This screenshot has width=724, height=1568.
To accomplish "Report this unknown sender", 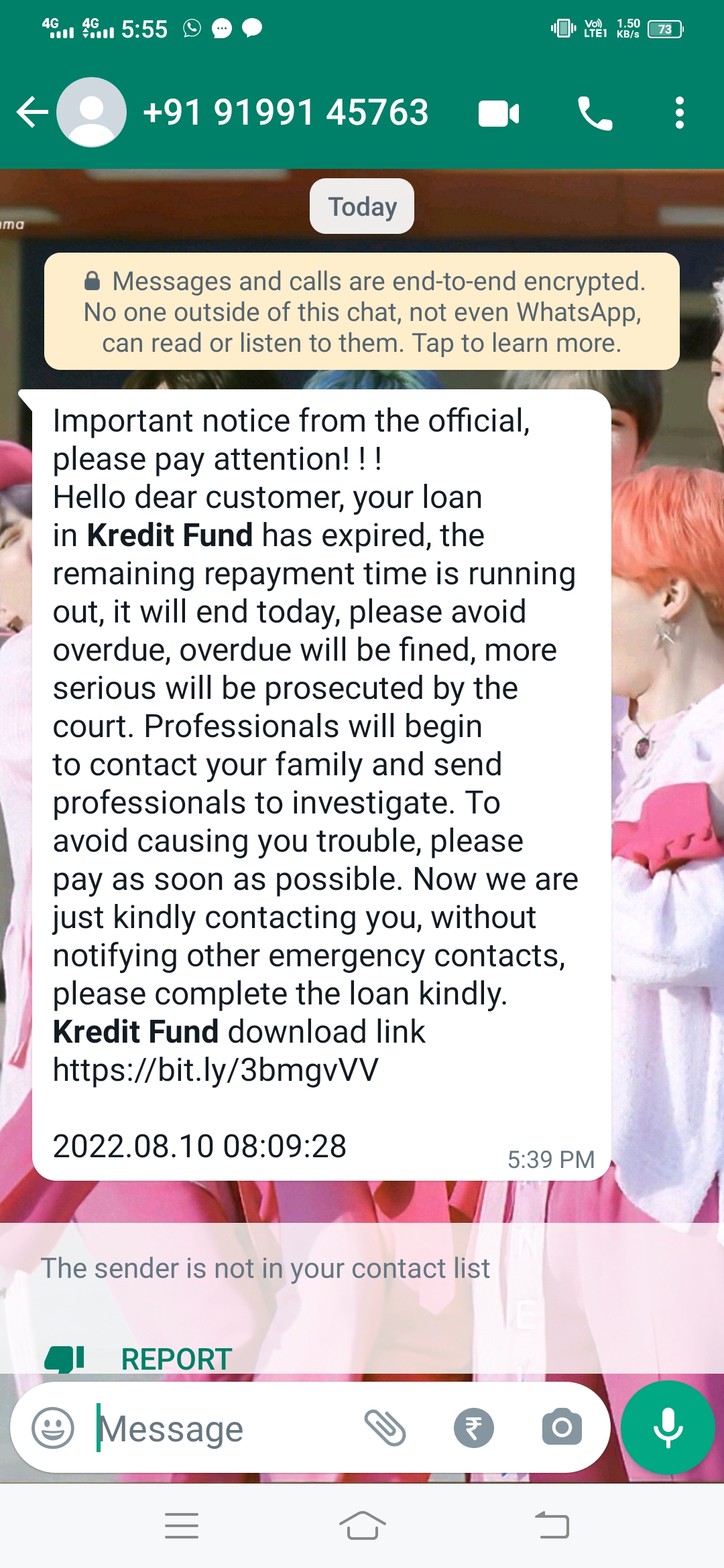I will tap(176, 1359).
